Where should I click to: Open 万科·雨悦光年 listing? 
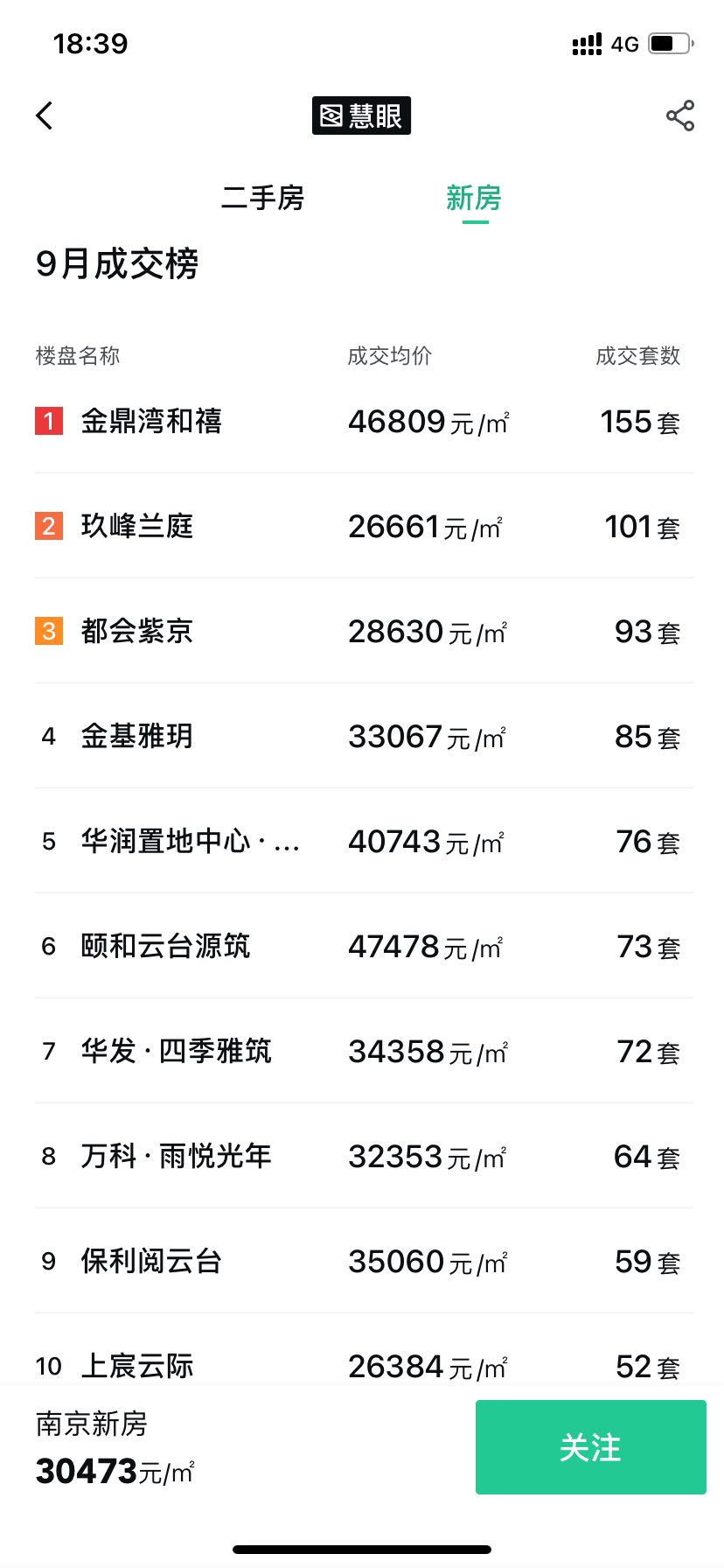pyautogui.click(x=364, y=1156)
